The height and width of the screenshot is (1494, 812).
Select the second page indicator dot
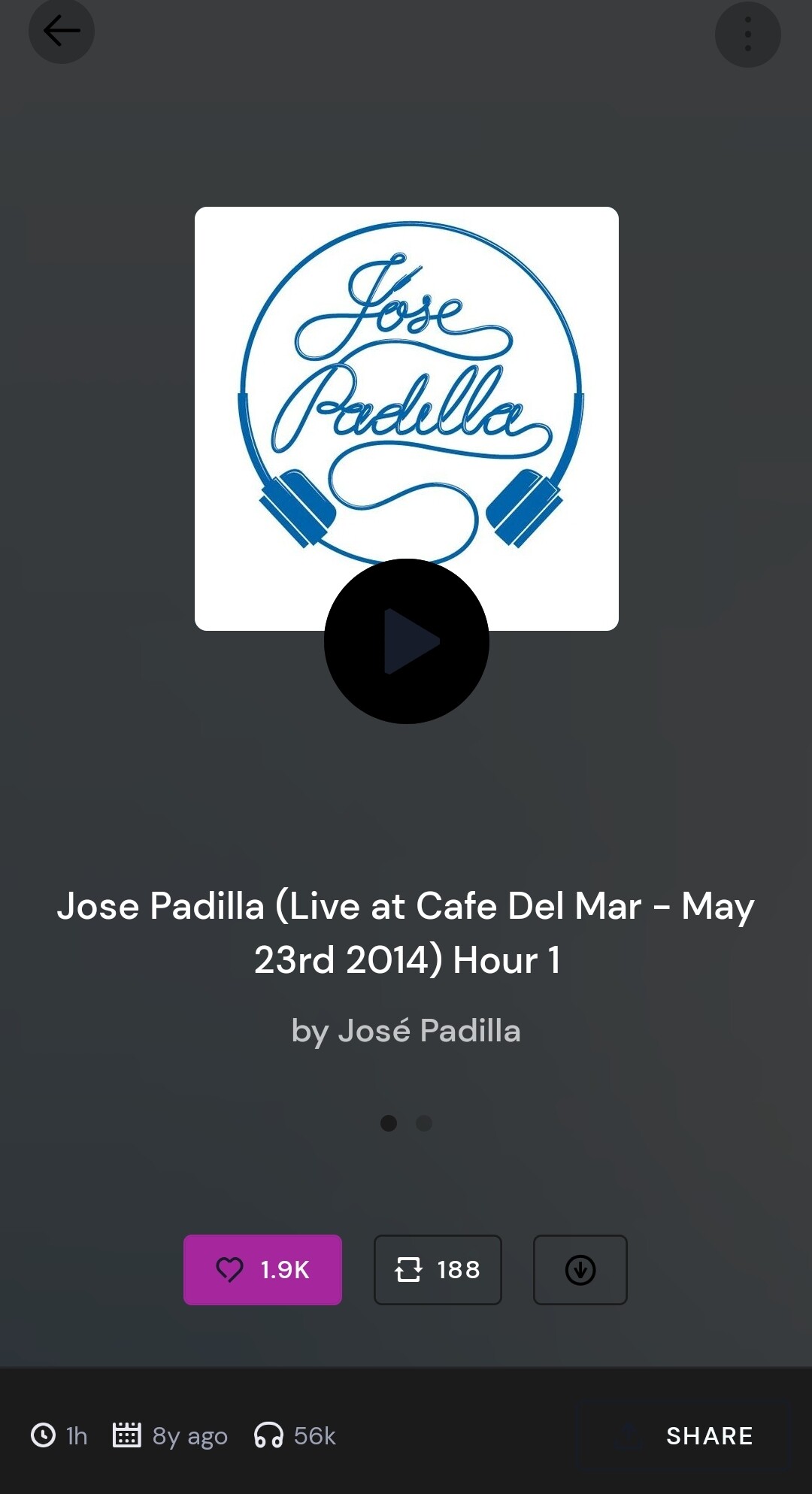424,1123
